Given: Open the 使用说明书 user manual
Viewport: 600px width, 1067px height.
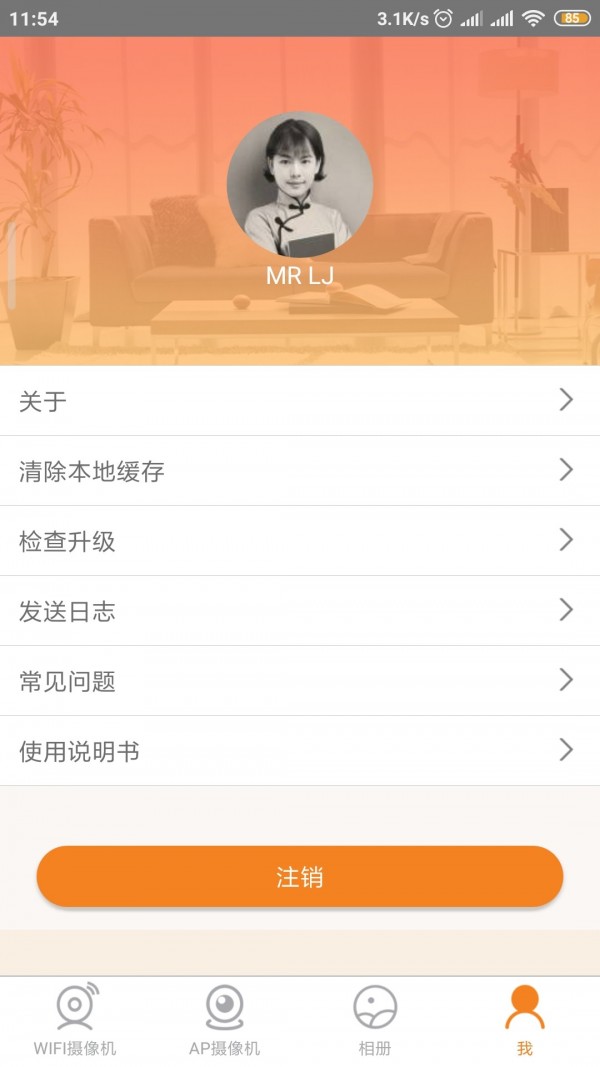Looking at the screenshot, I should (300, 751).
